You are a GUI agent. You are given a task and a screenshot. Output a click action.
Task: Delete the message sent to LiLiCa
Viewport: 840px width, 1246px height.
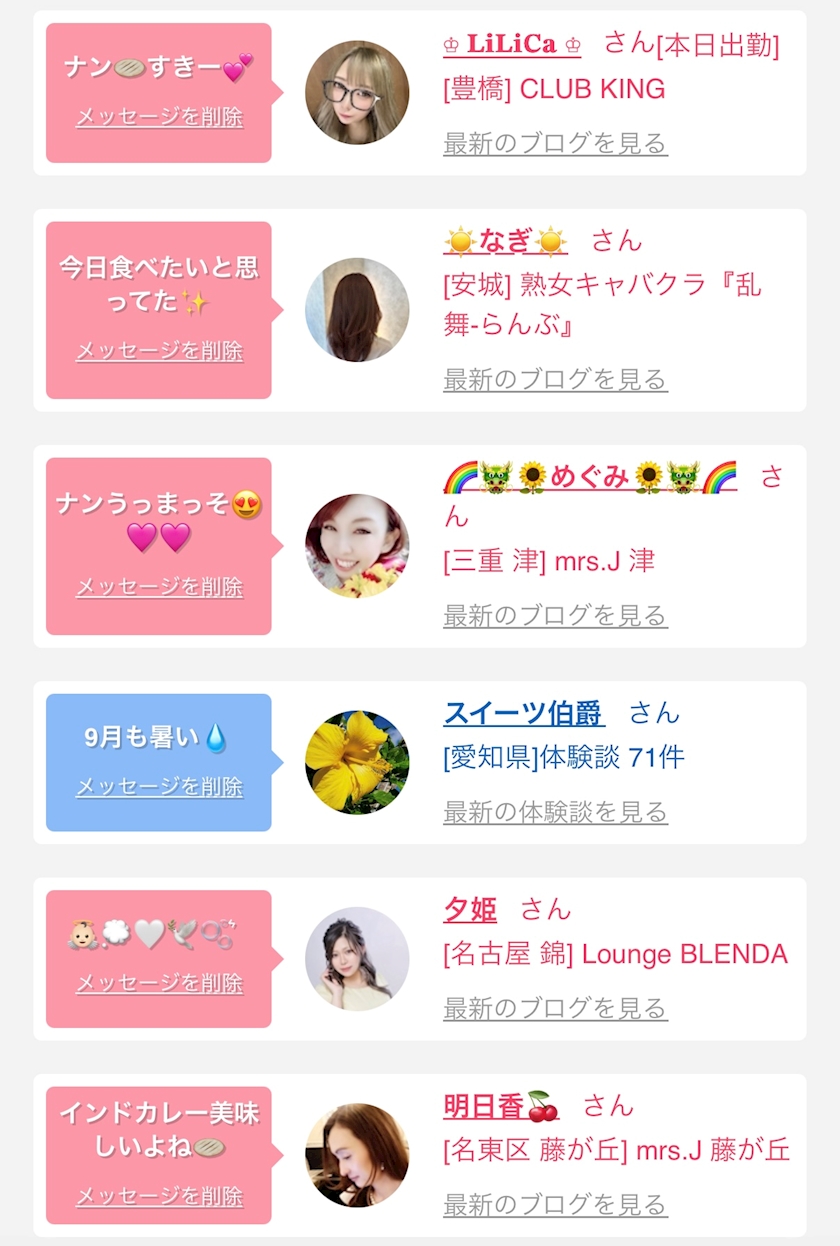[159, 117]
